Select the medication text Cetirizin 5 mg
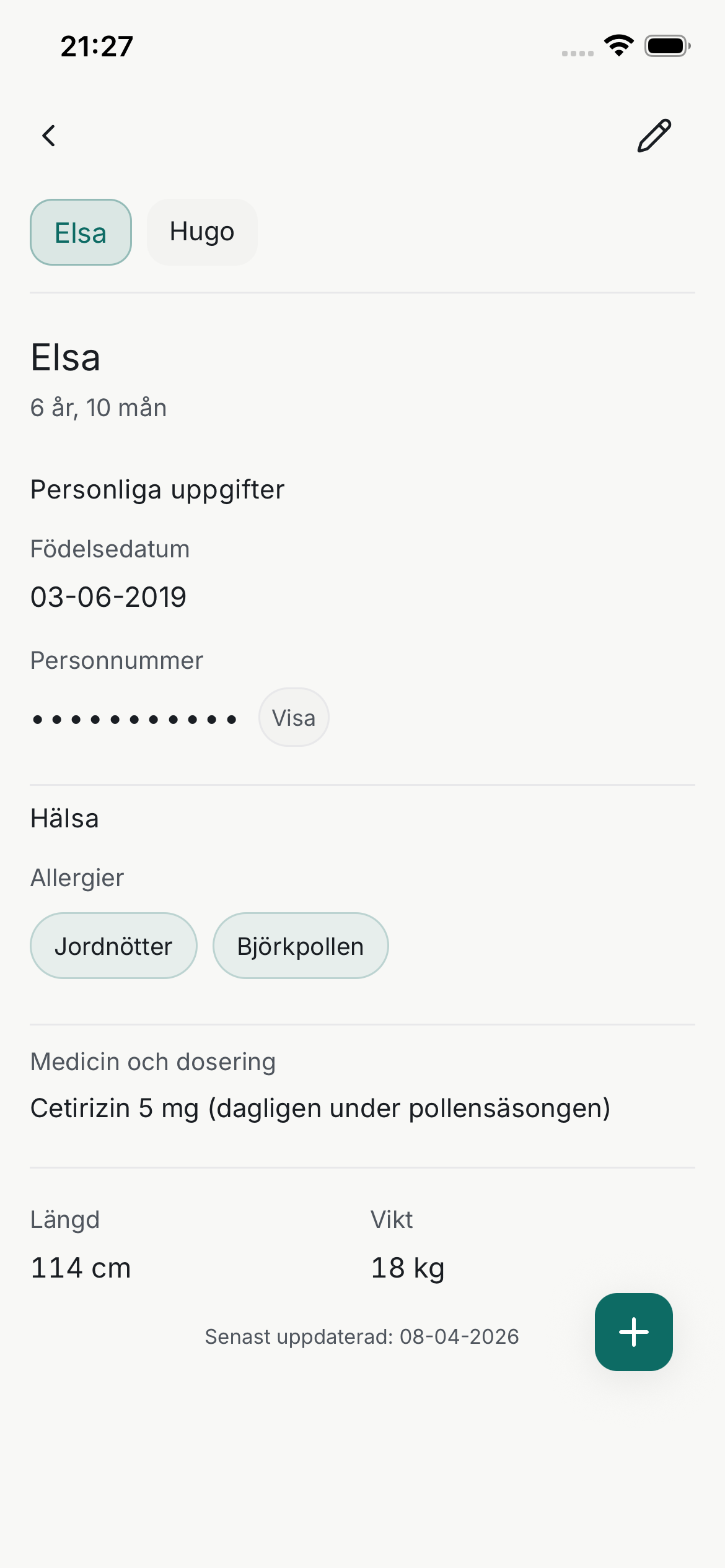Screen dimensions: 725x1568 pyautogui.click(x=320, y=1107)
